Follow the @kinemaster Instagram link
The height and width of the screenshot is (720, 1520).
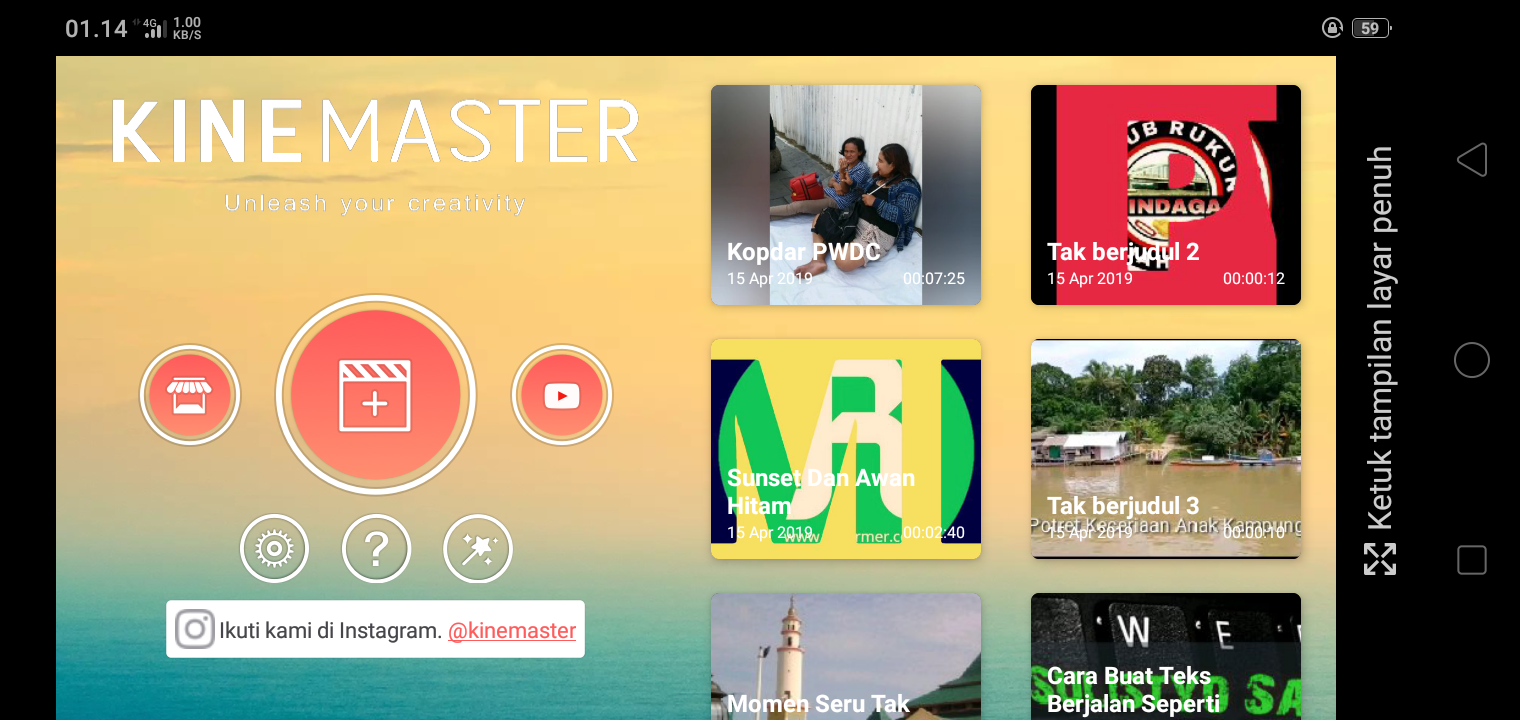pos(511,631)
